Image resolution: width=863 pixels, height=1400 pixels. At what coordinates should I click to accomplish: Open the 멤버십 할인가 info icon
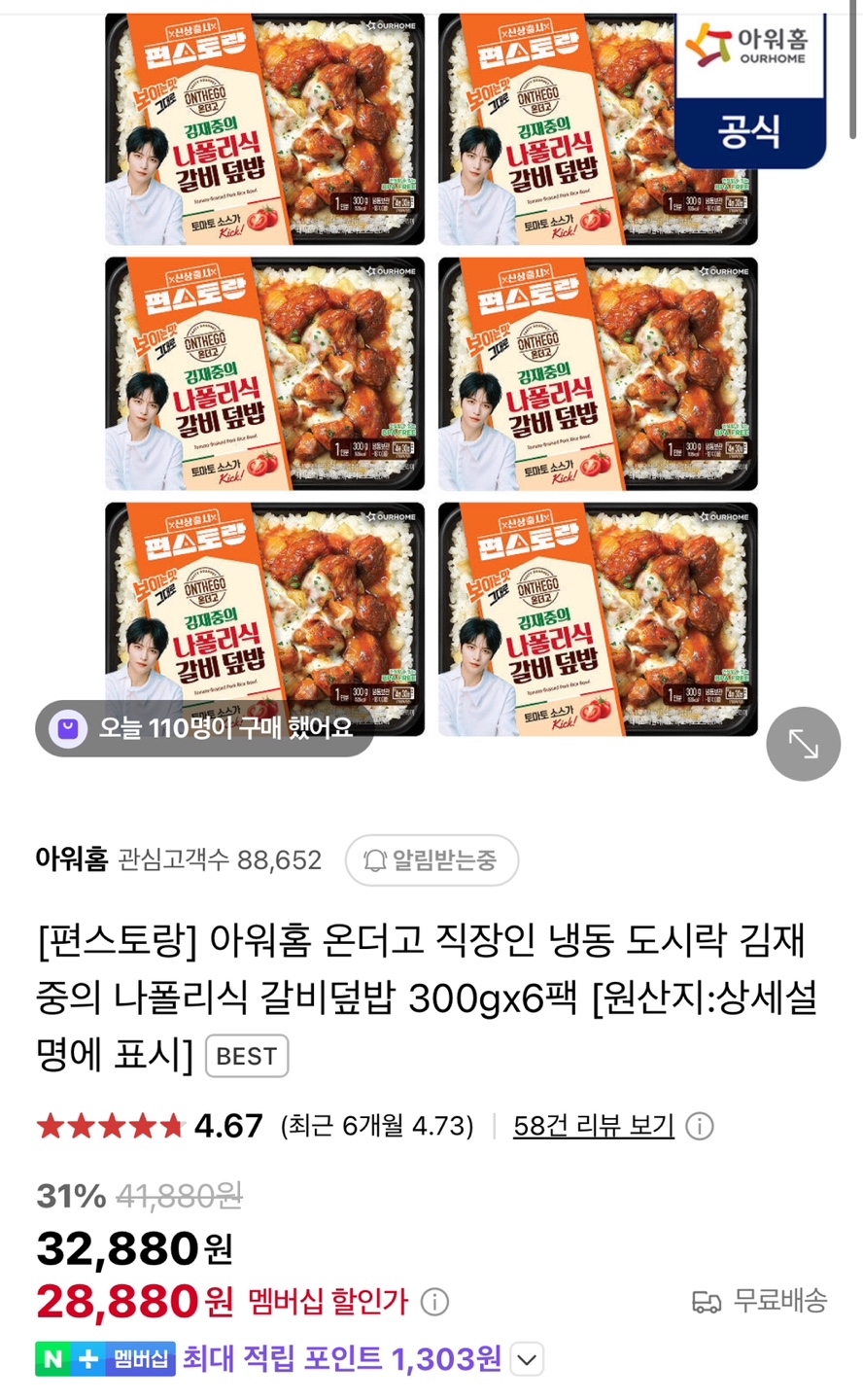click(x=434, y=1302)
